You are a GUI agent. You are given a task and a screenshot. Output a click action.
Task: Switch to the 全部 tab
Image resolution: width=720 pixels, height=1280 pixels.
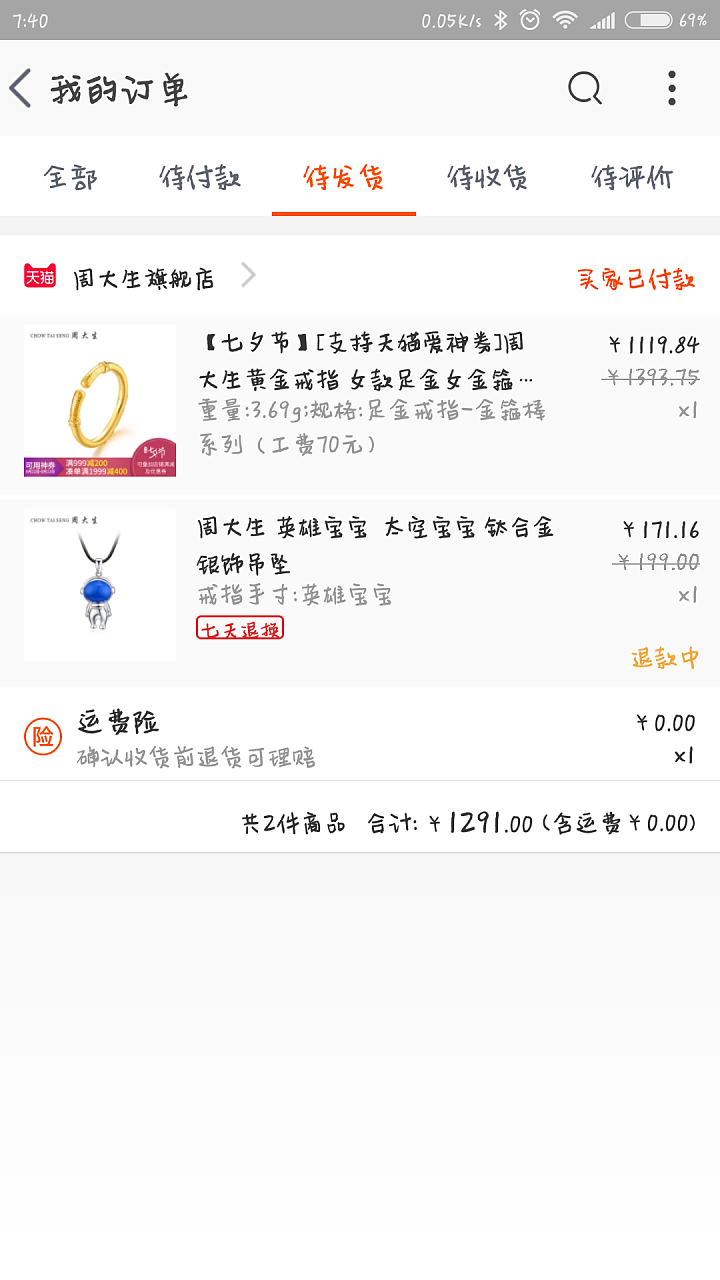coord(71,178)
